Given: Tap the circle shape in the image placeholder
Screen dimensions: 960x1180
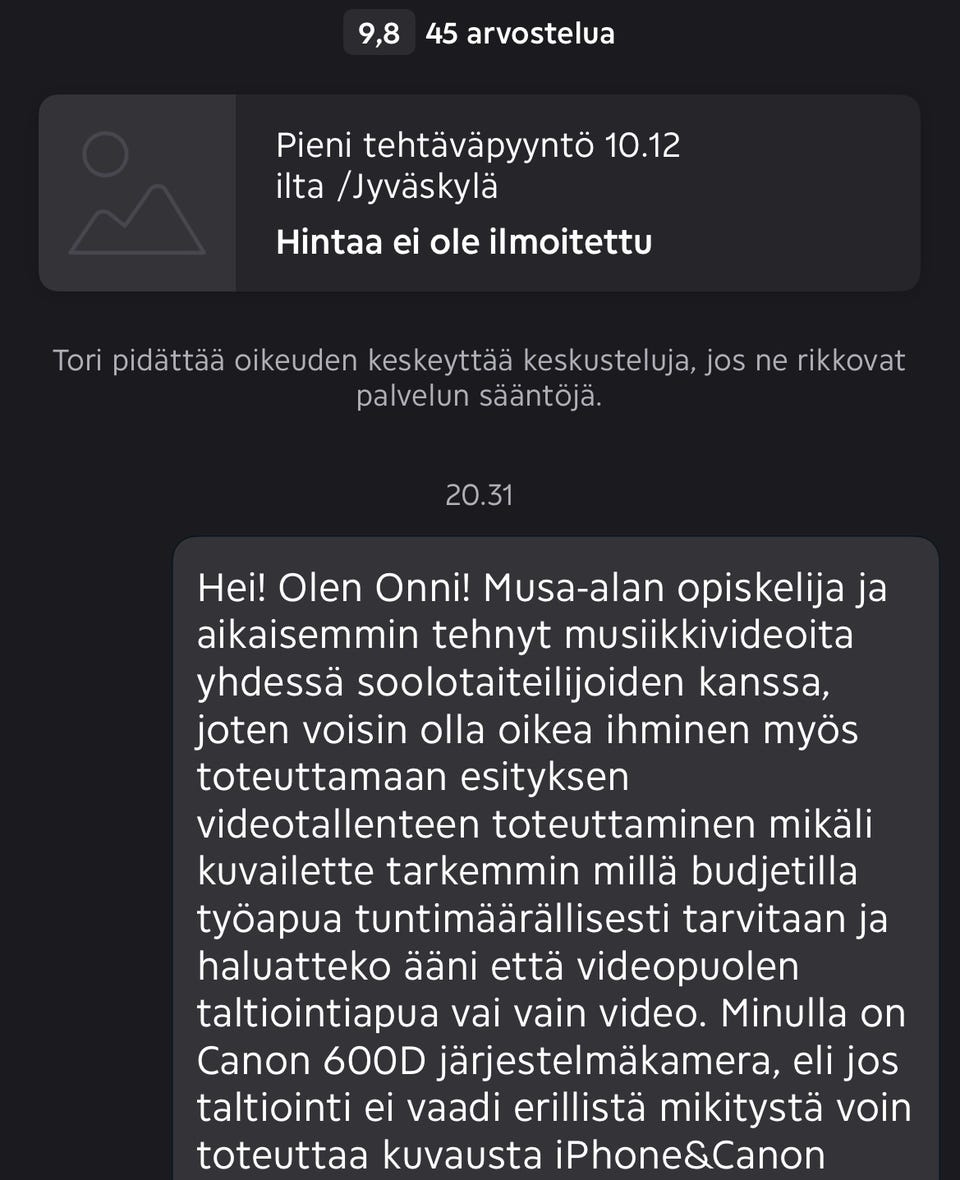Looking at the screenshot, I should [104, 152].
